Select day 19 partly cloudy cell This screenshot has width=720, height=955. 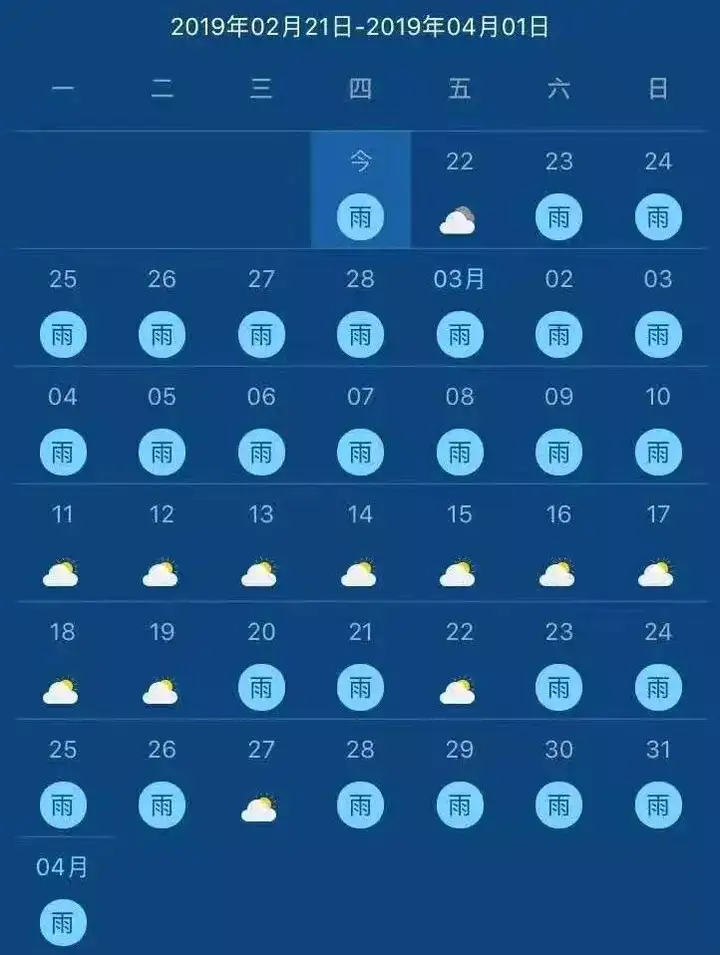(x=162, y=661)
